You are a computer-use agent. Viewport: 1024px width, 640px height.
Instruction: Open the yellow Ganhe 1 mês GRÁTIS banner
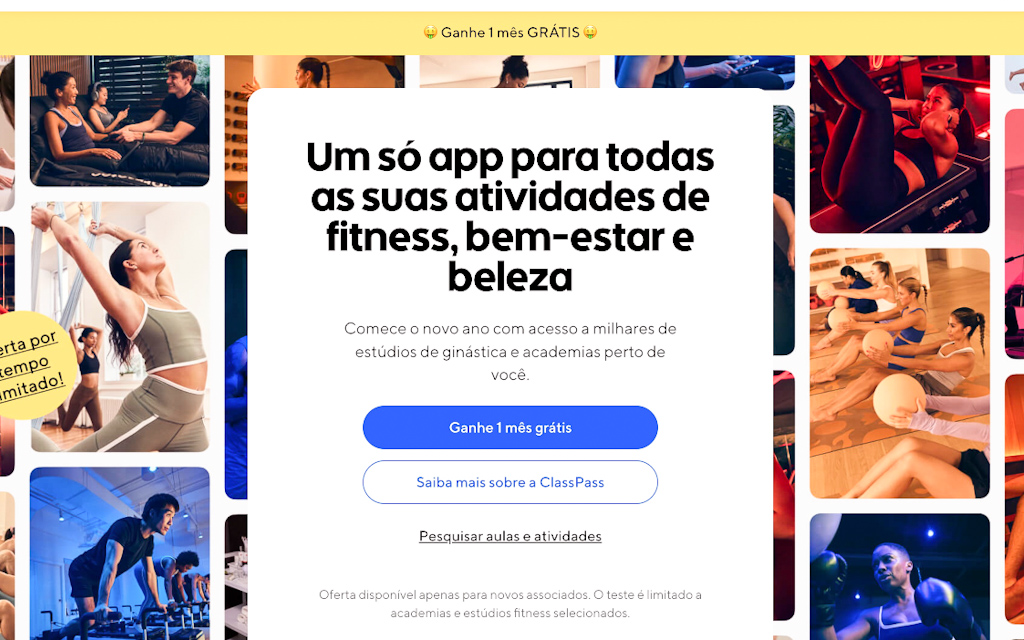(510, 32)
